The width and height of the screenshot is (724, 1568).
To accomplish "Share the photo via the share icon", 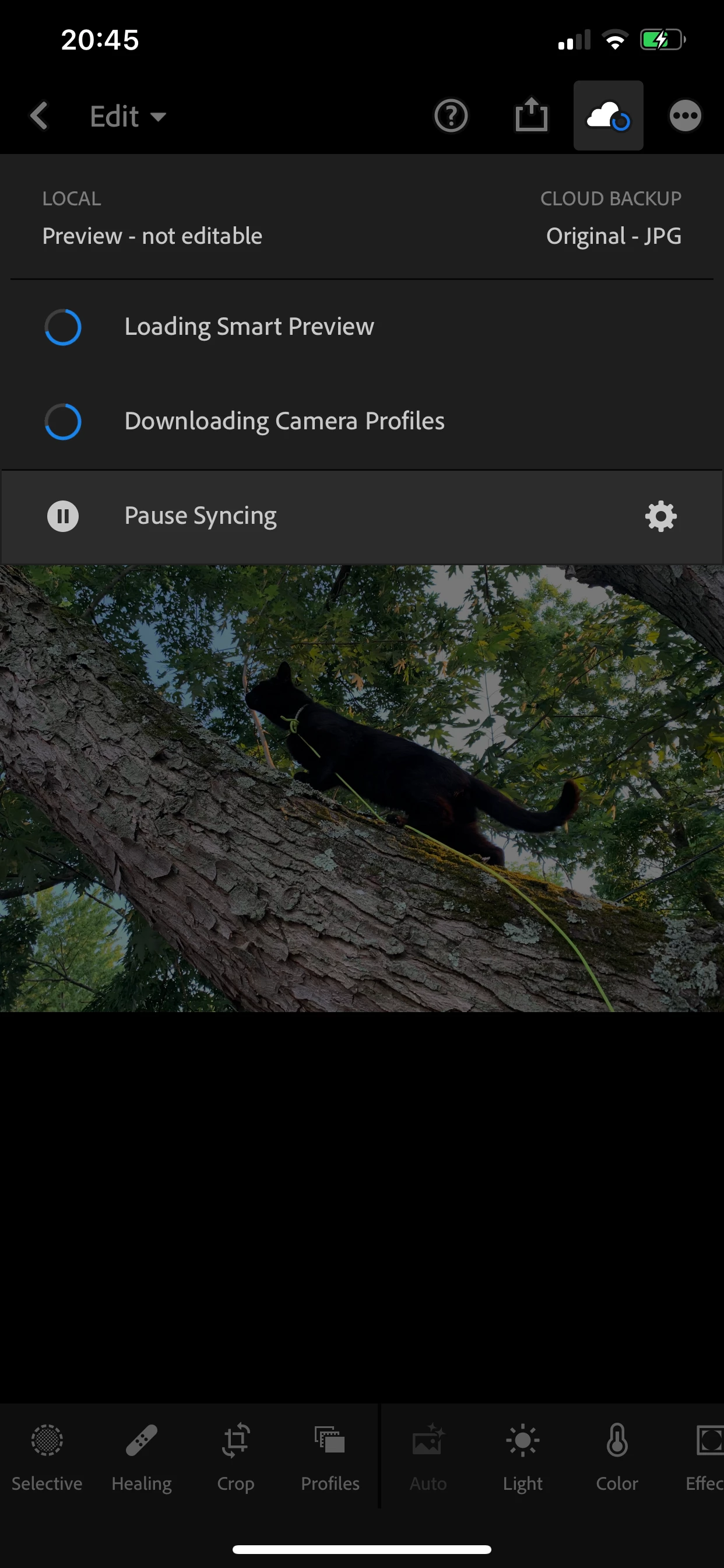I will tap(531, 114).
